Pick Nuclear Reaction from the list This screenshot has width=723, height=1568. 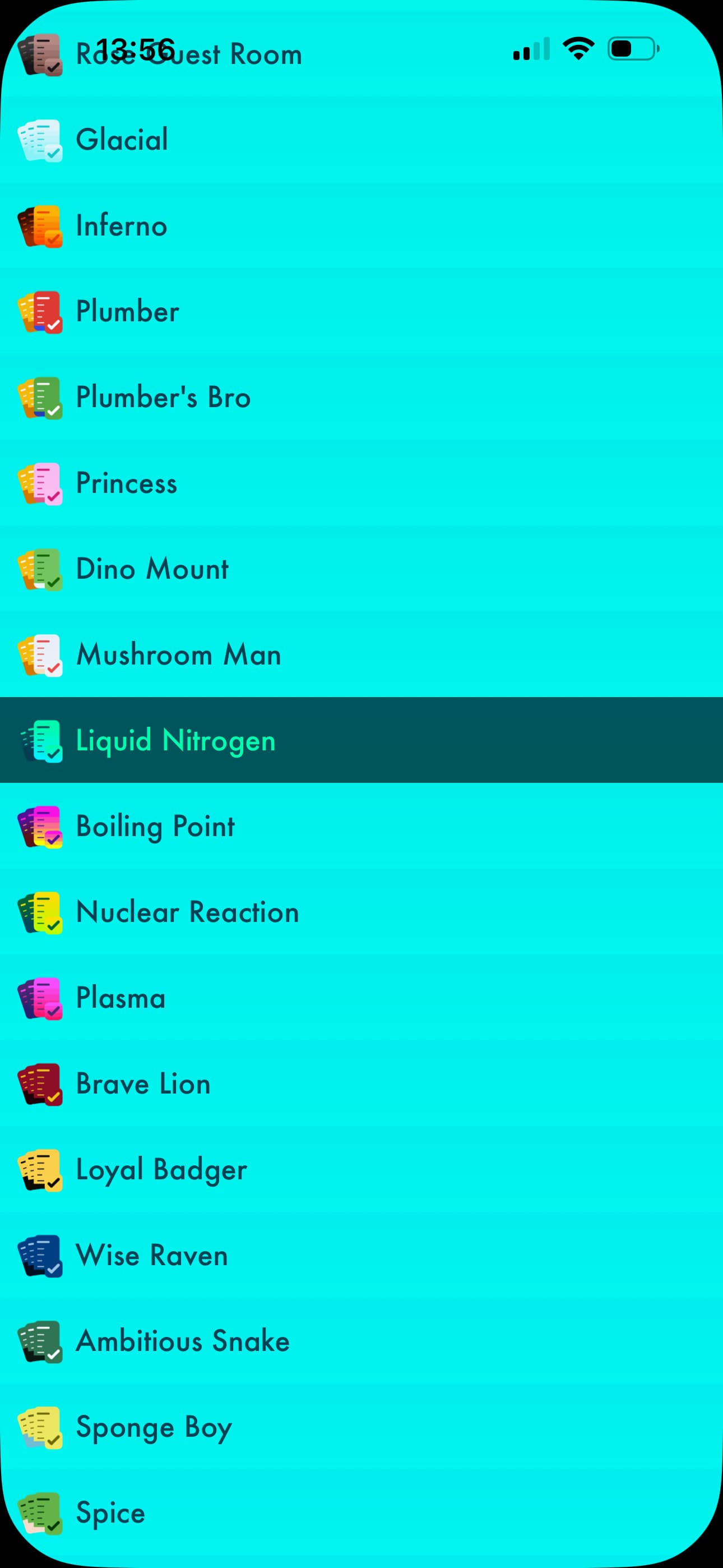pyautogui.click(x=361, y=912)
